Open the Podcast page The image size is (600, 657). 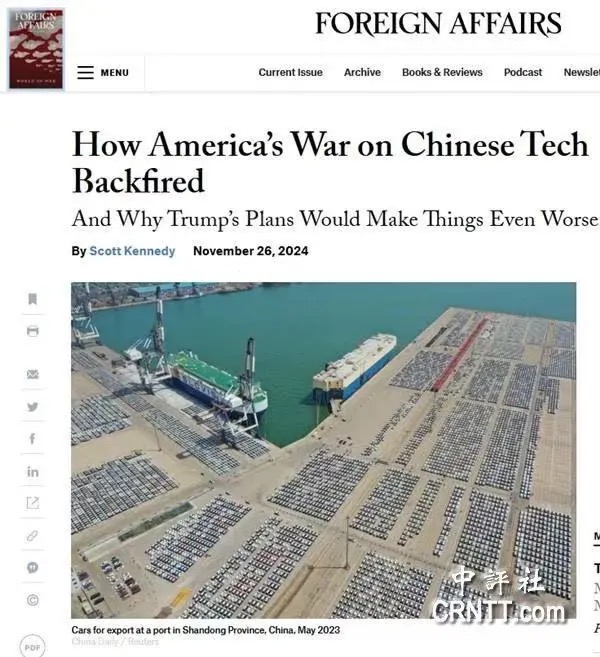click(523, 72)
